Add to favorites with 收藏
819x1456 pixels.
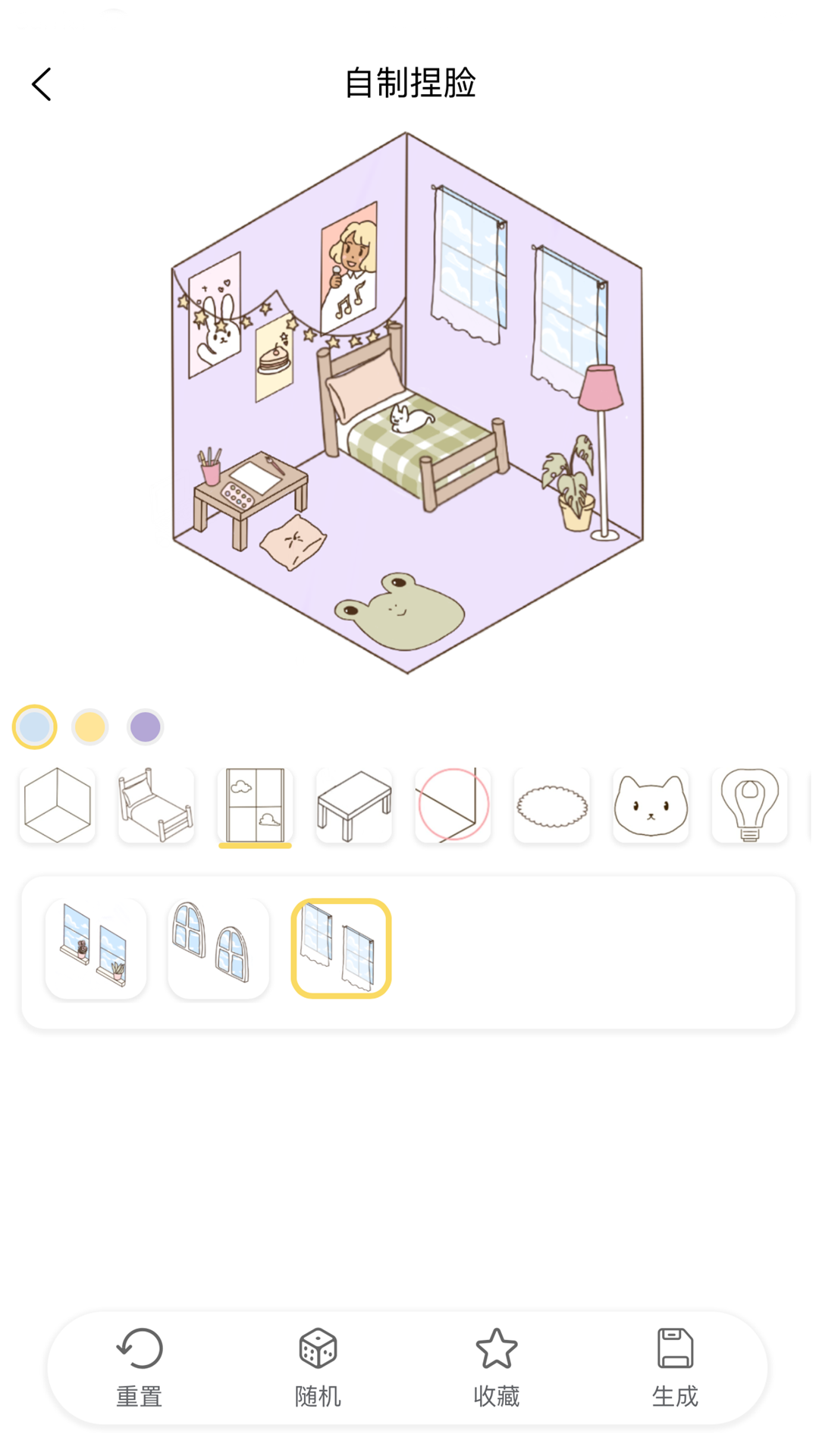[x=497, y=1367]
